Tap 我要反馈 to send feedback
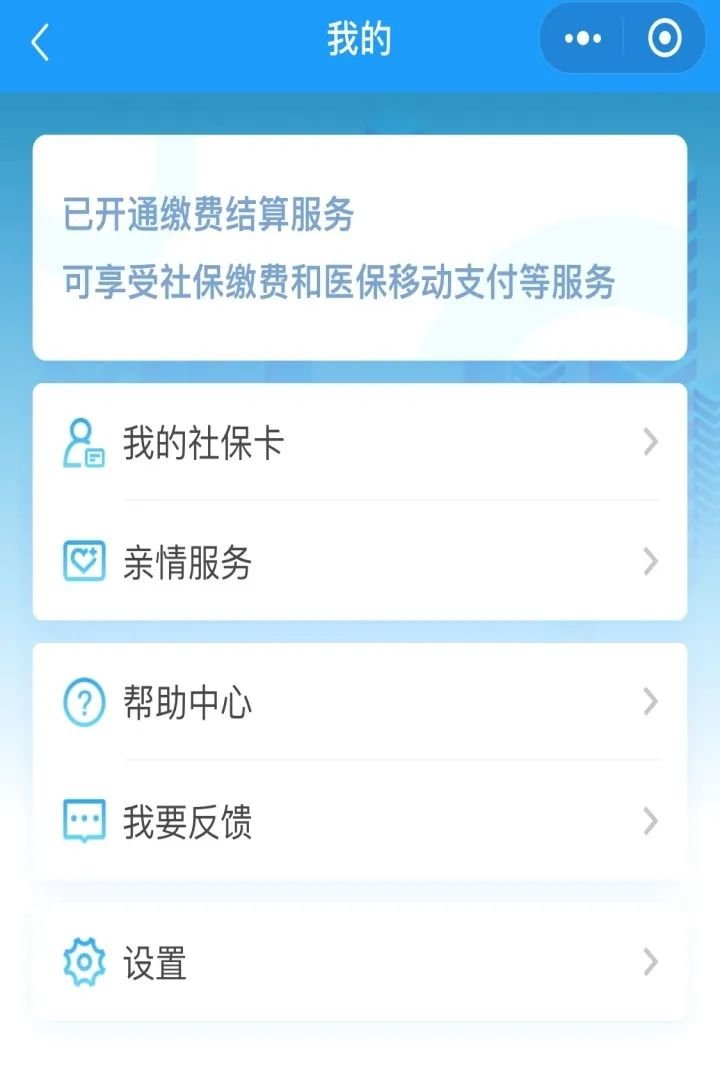The height and width of the screenshot is (1075, 720). pos(360,821)
